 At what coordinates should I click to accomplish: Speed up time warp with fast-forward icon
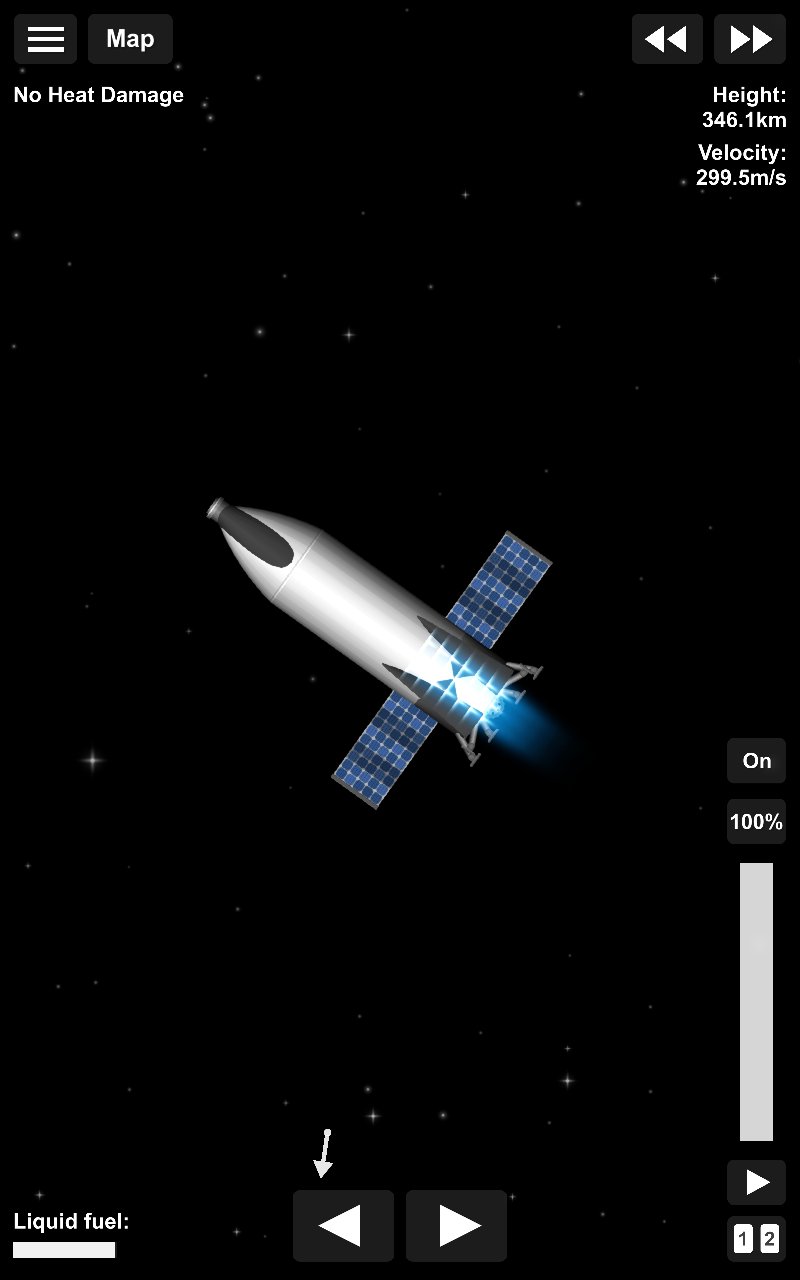(749, 38)
